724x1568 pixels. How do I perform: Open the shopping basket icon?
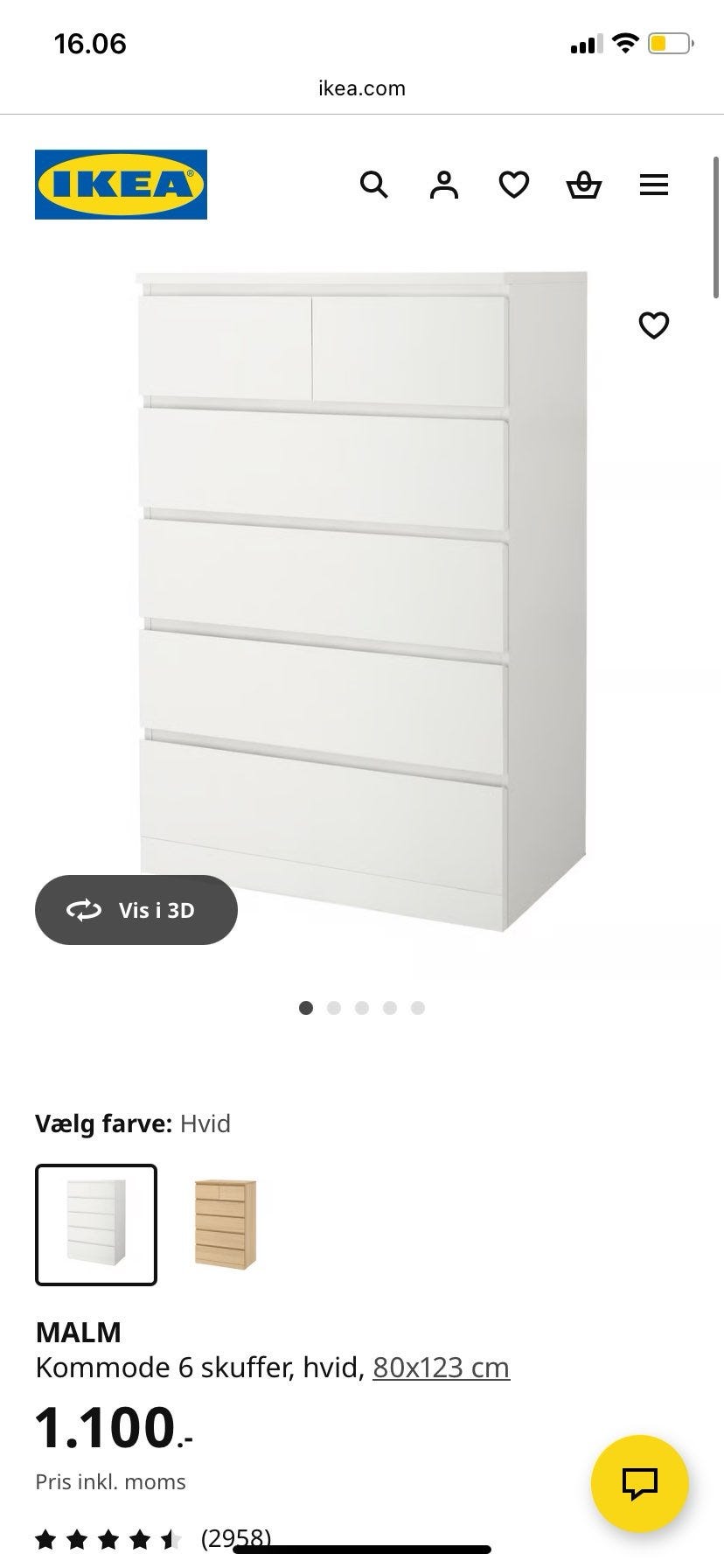(x=583, y=185)
